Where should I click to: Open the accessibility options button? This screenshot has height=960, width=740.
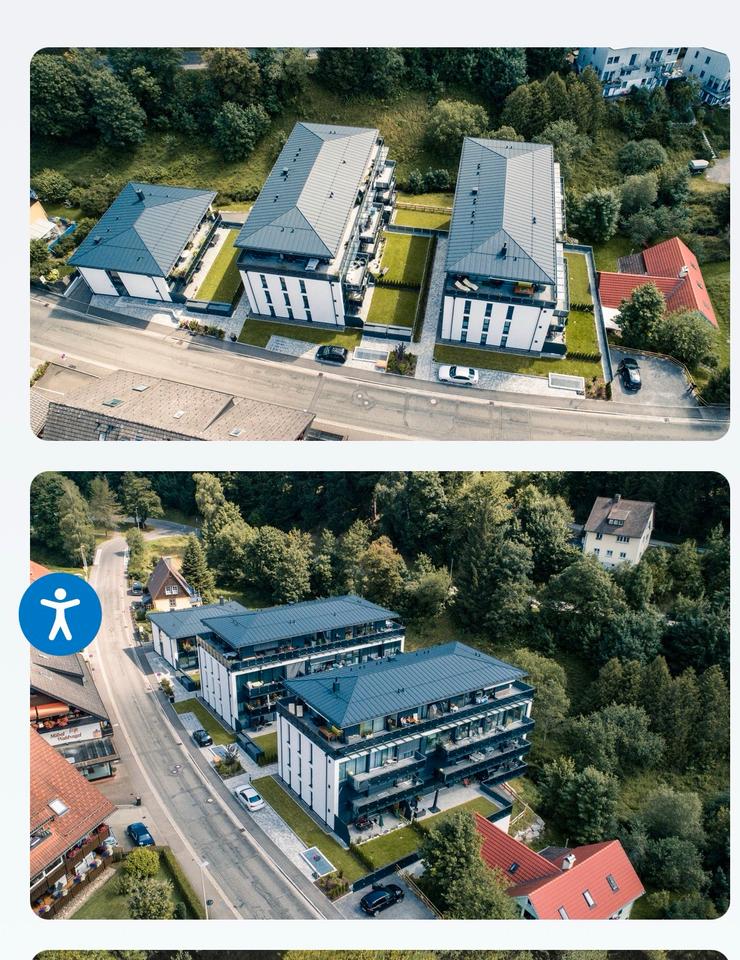coord(60,614)
